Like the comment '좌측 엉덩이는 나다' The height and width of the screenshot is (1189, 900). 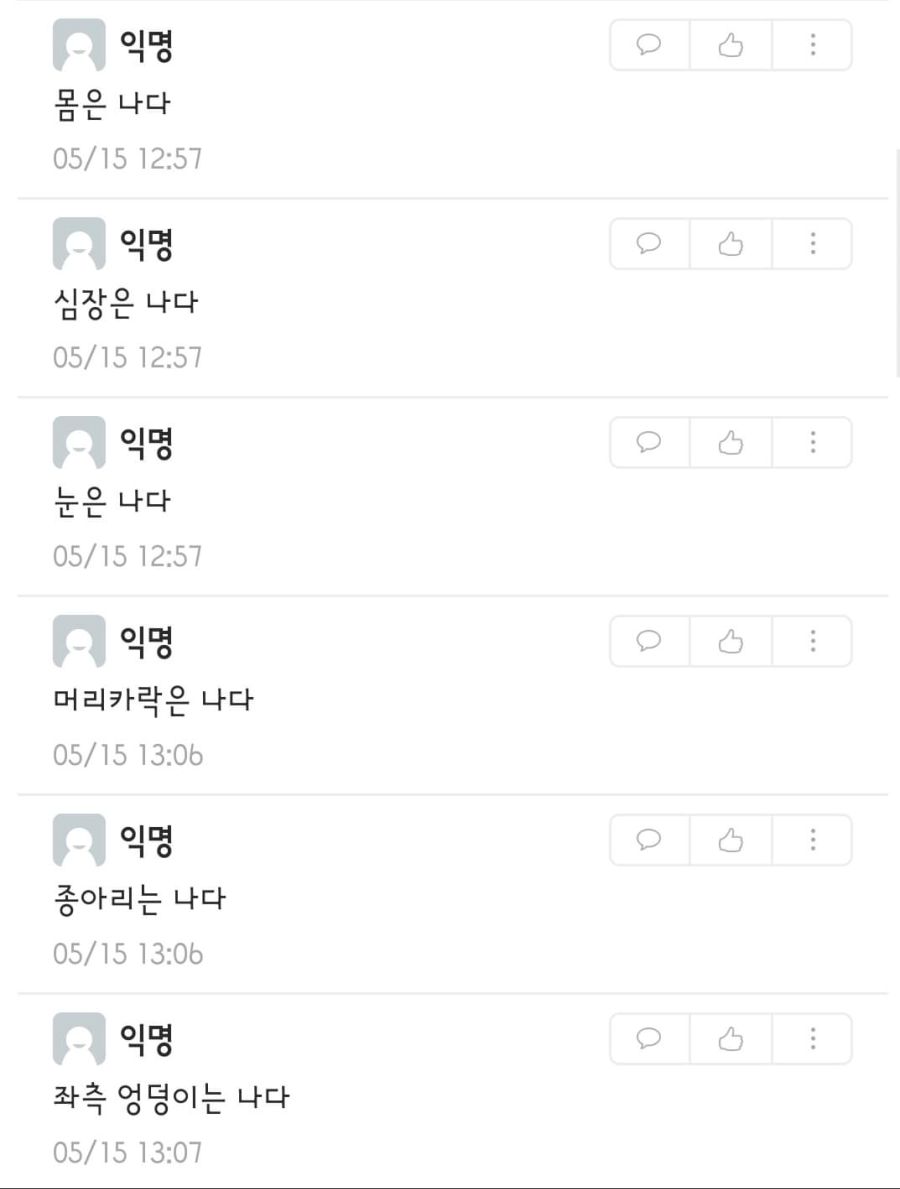731,1039
